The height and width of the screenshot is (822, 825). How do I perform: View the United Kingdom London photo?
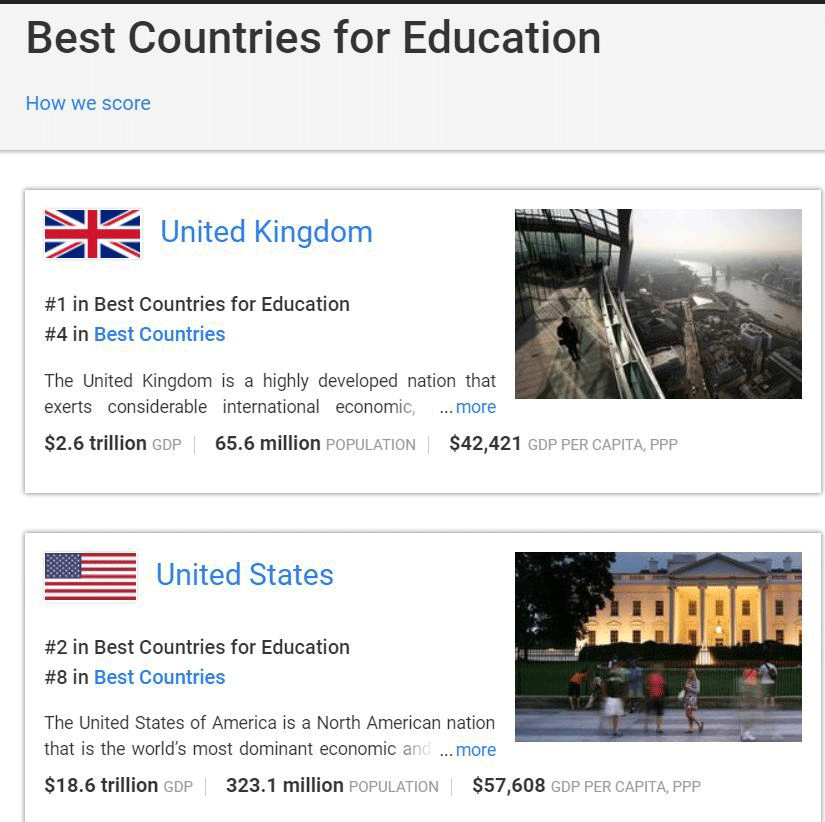coord(658,304)
